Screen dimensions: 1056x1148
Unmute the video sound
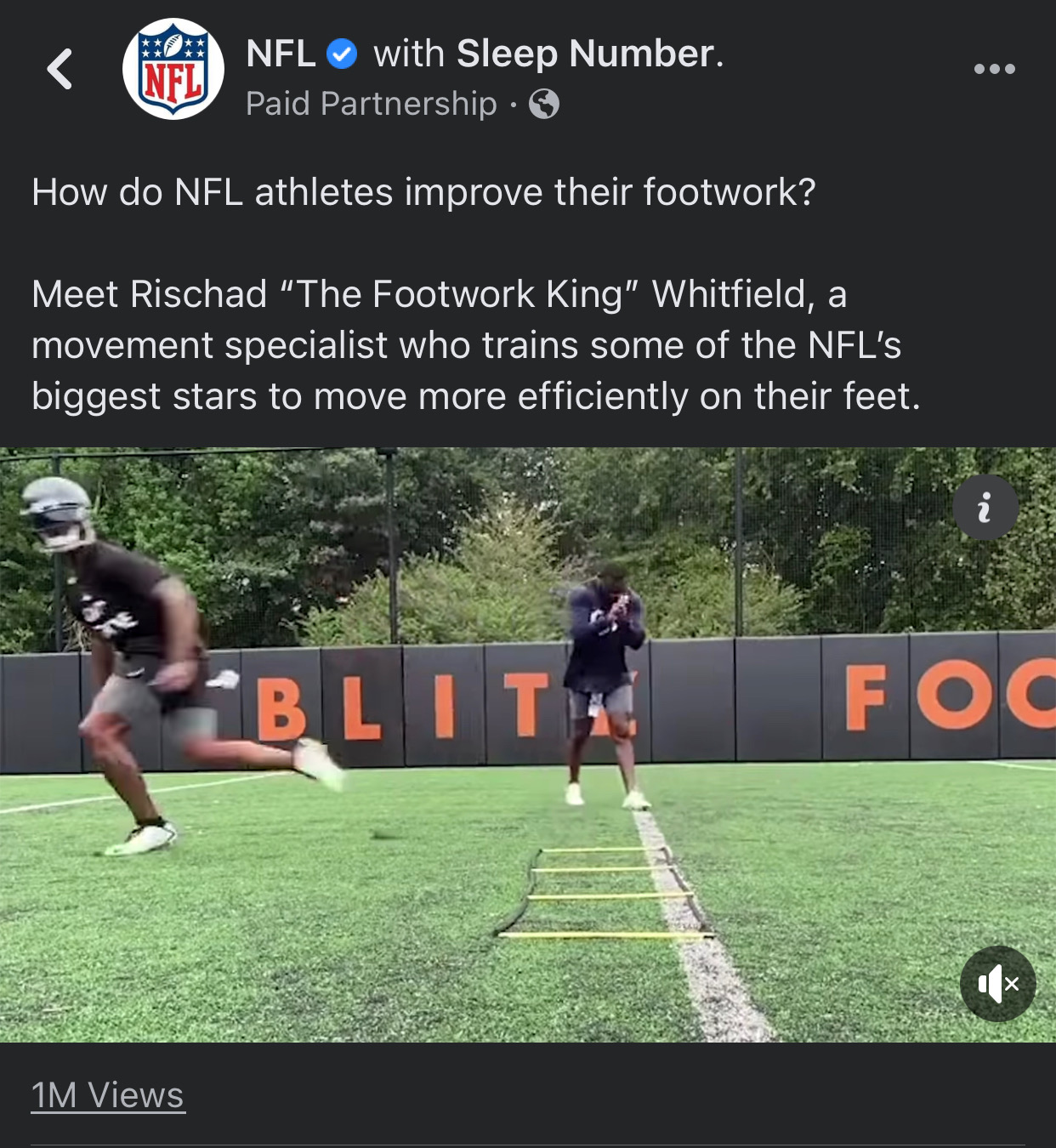click(x=997, y=984)
